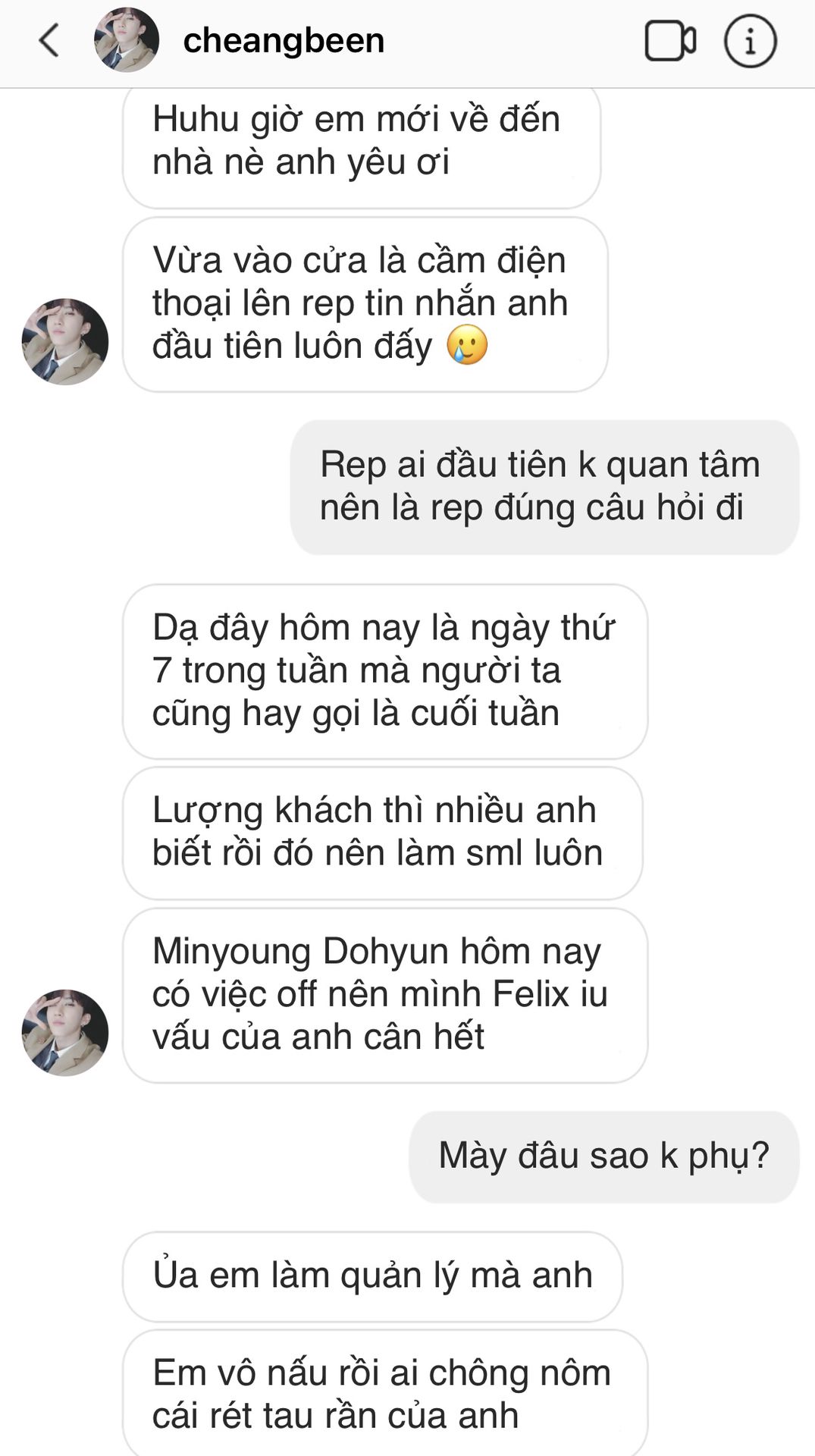Start a video call with cheangbeen
Viewport: 815px width, 1456px height.
pos(670,40)
